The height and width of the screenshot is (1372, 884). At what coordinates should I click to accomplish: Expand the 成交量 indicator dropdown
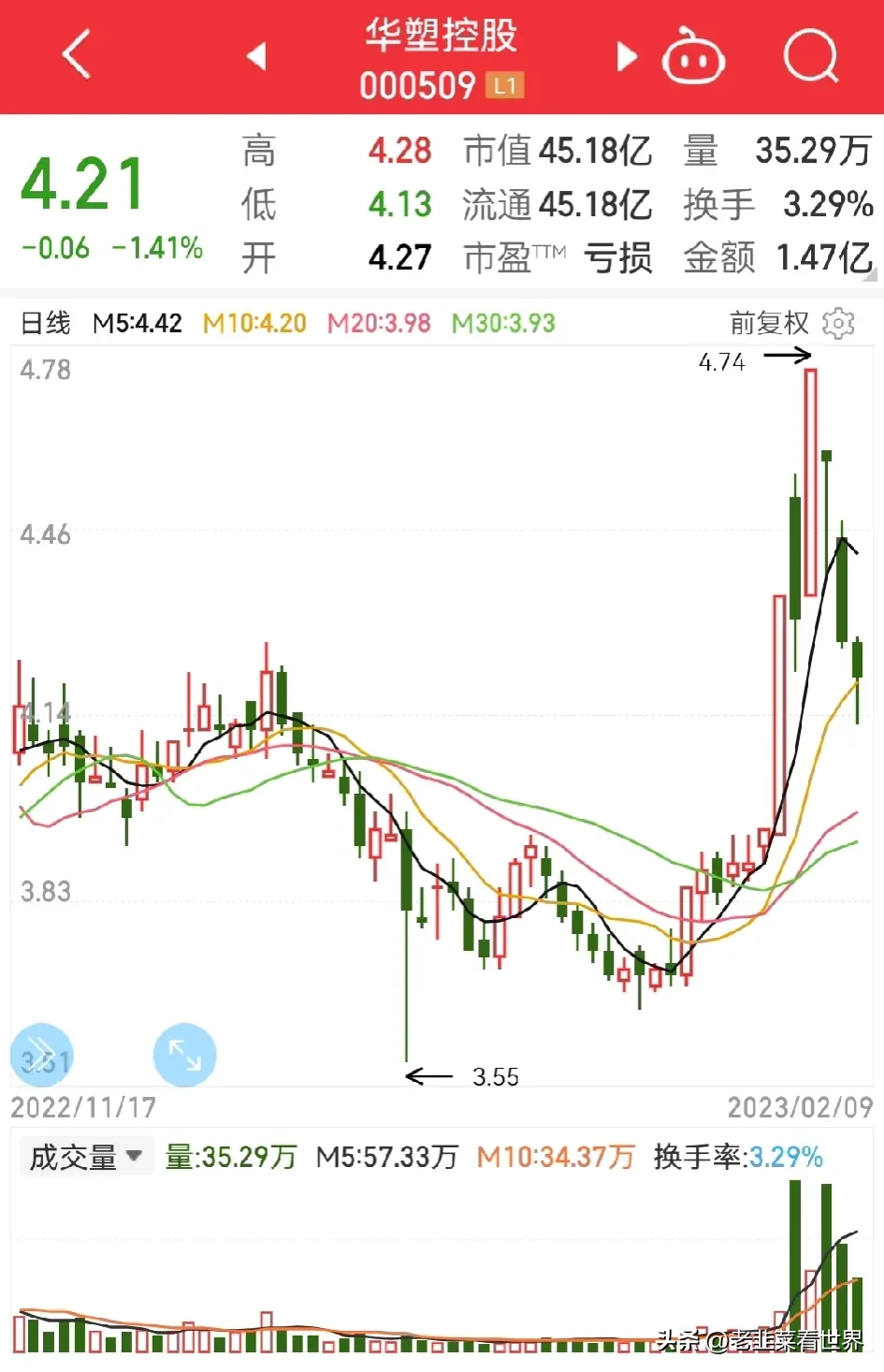coord(86,1157)
